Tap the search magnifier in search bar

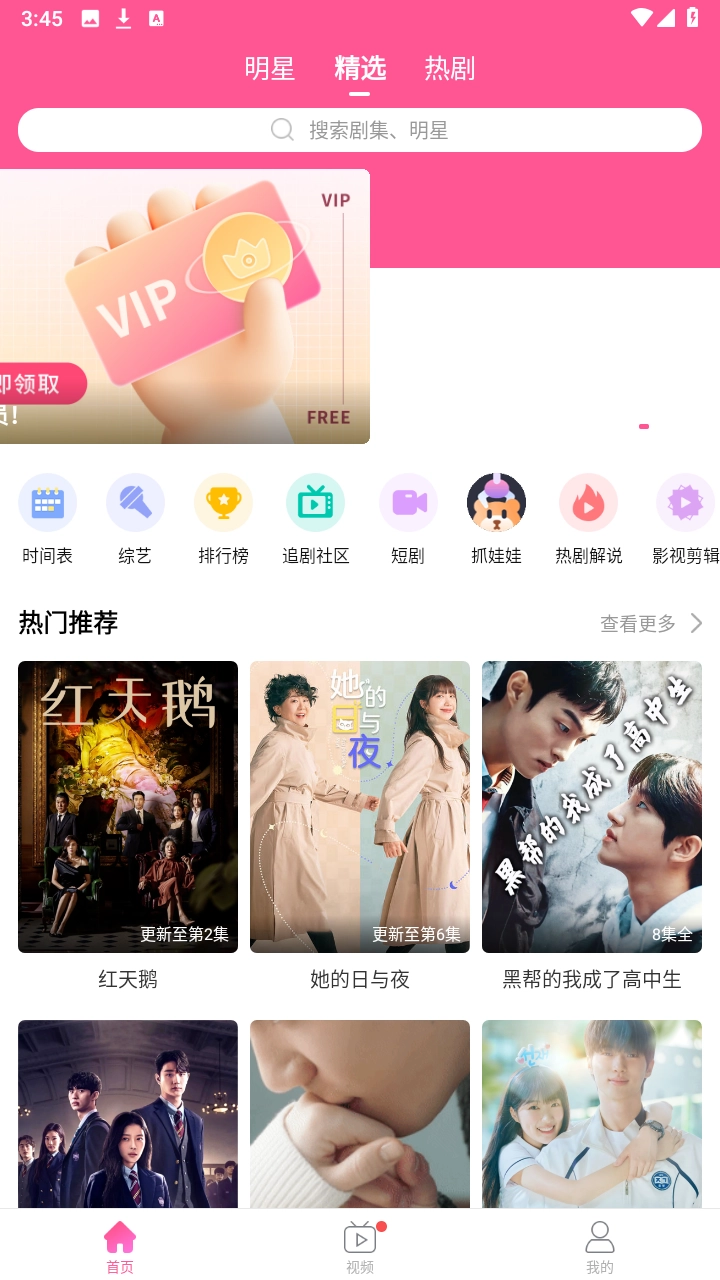(x=281, y=129)
